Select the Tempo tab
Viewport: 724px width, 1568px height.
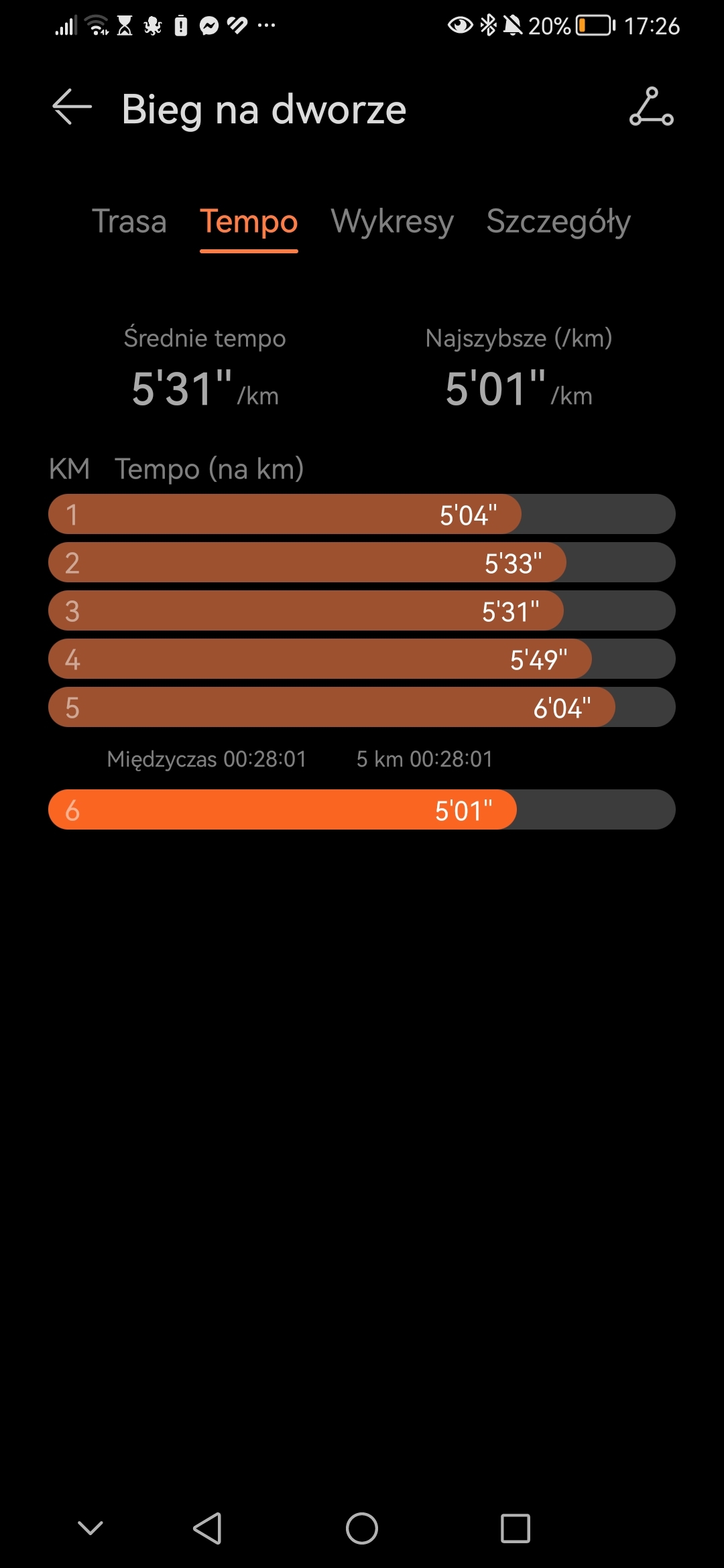[249, 221]
